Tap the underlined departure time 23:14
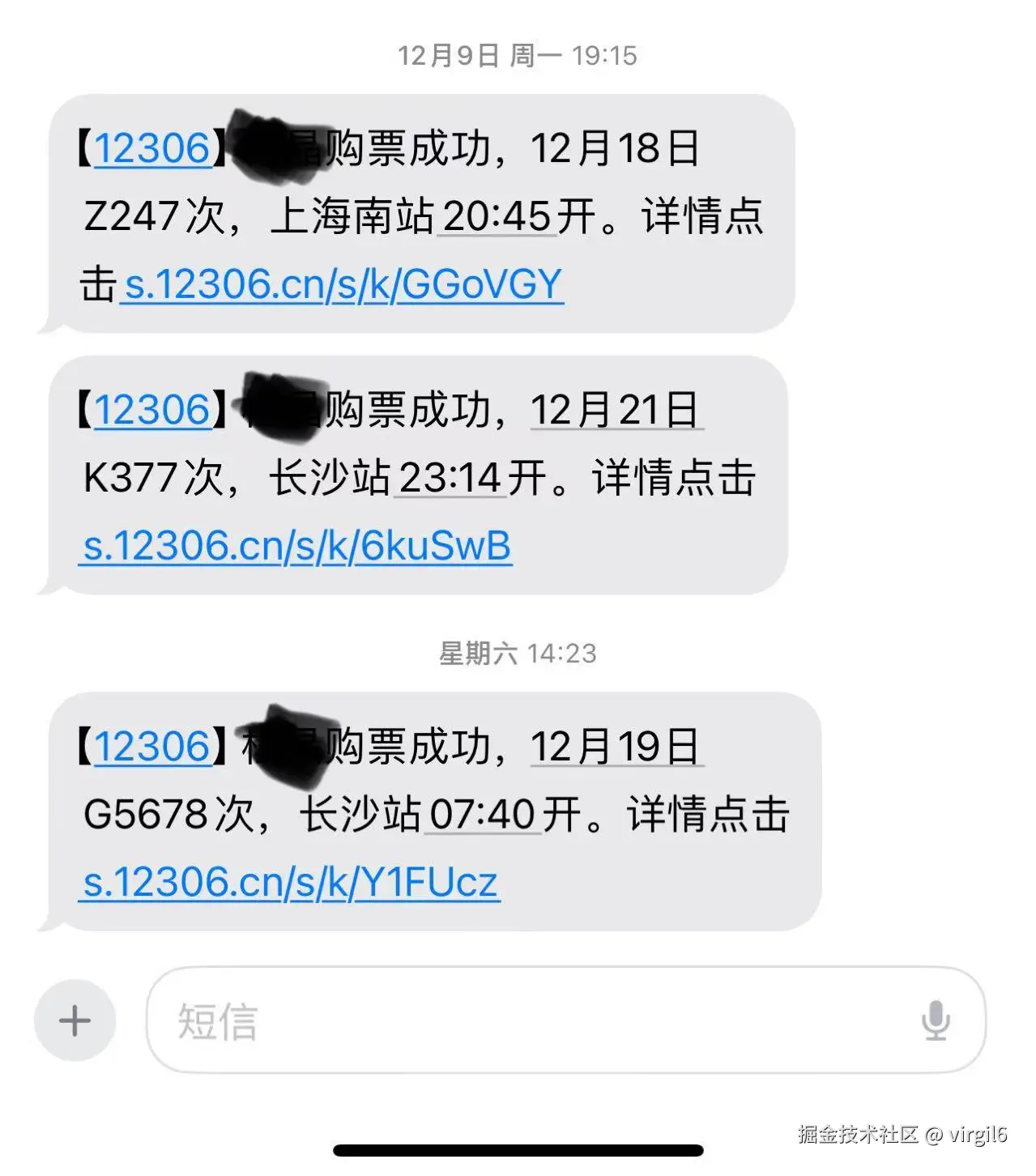 (450, 479)
